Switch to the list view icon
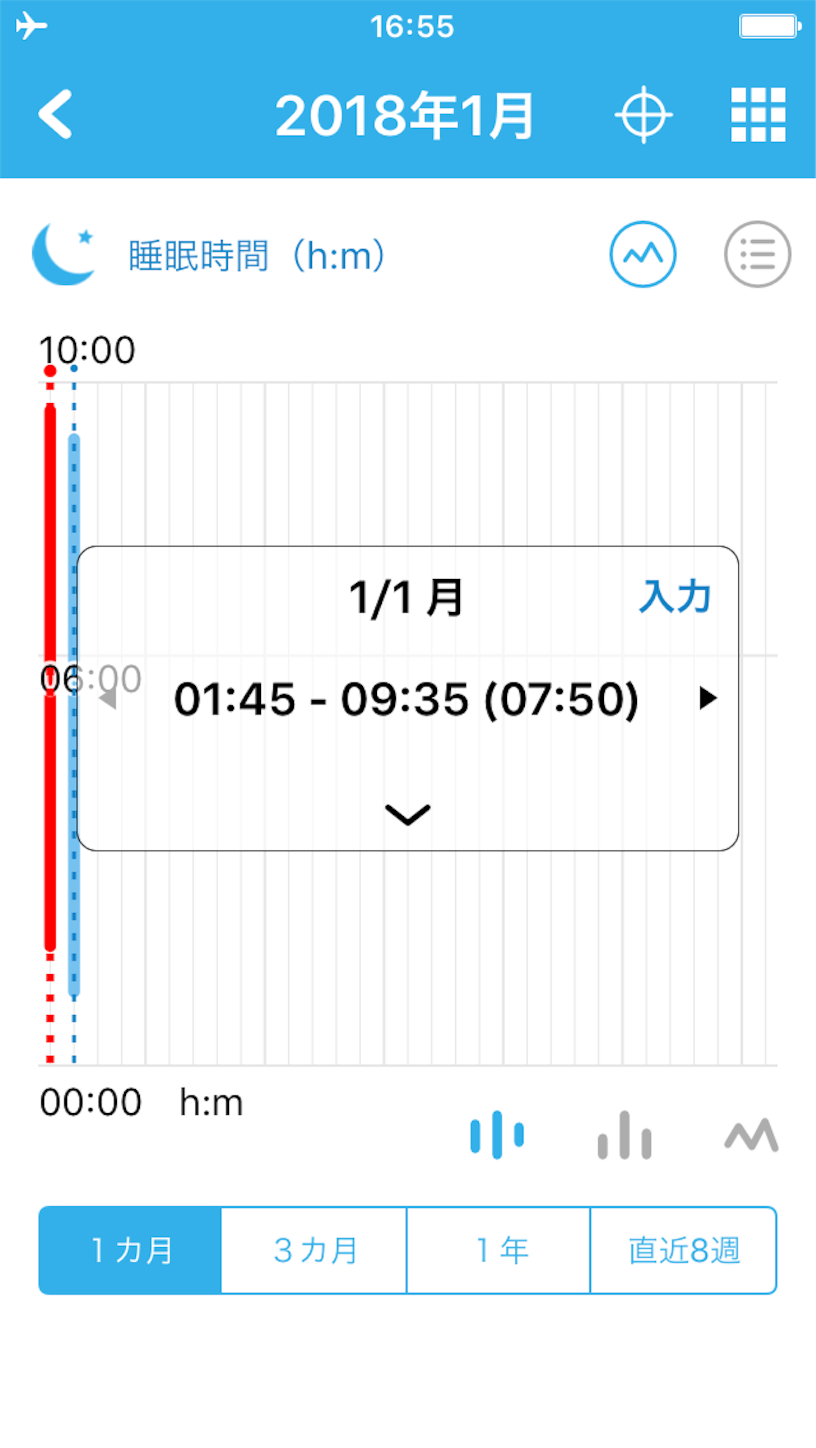Image resolution: width=816 pixels, height=1448 pixels. coord(757,254)
